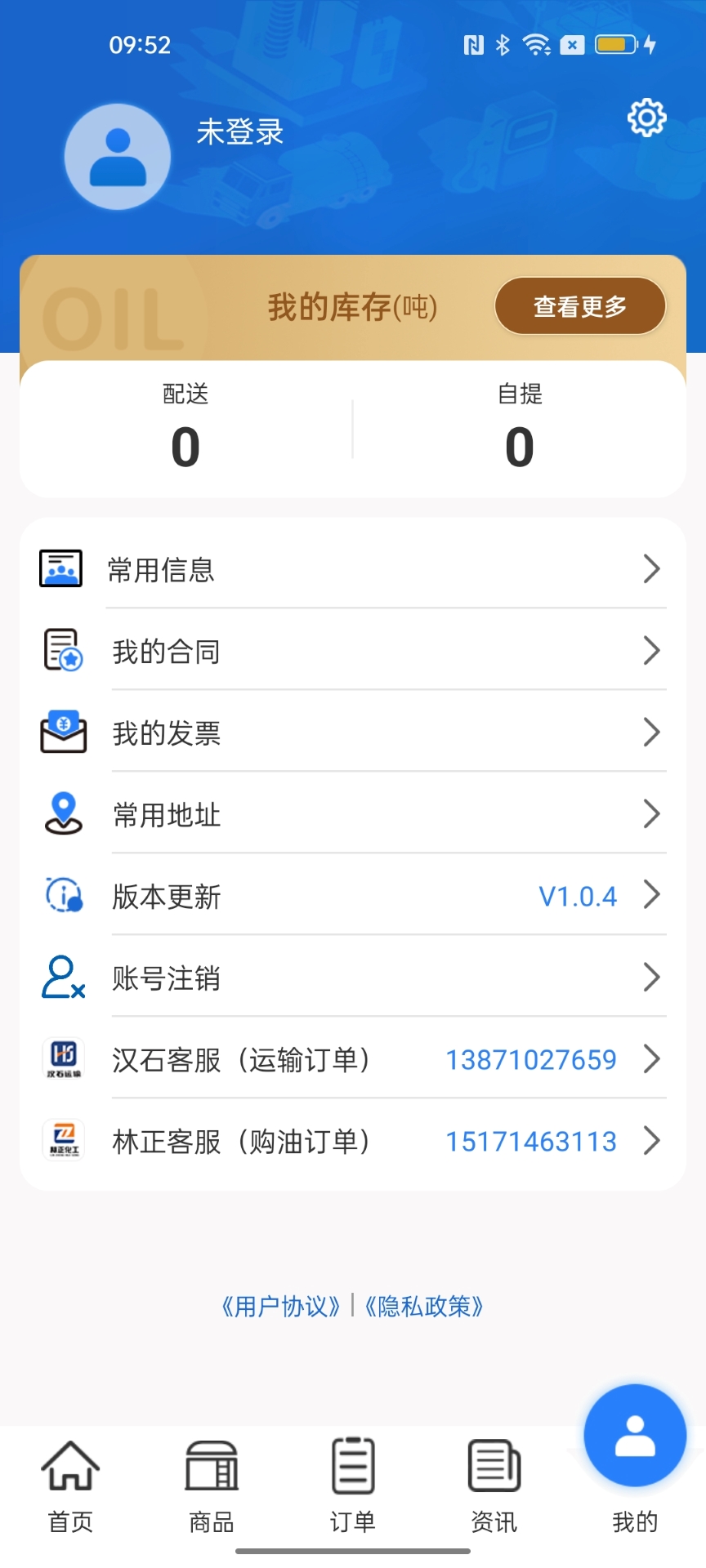Contact 林正客服 oil purchase support
The width and height of the screenshot is (706, 1568).
(x=353, y=1141)
